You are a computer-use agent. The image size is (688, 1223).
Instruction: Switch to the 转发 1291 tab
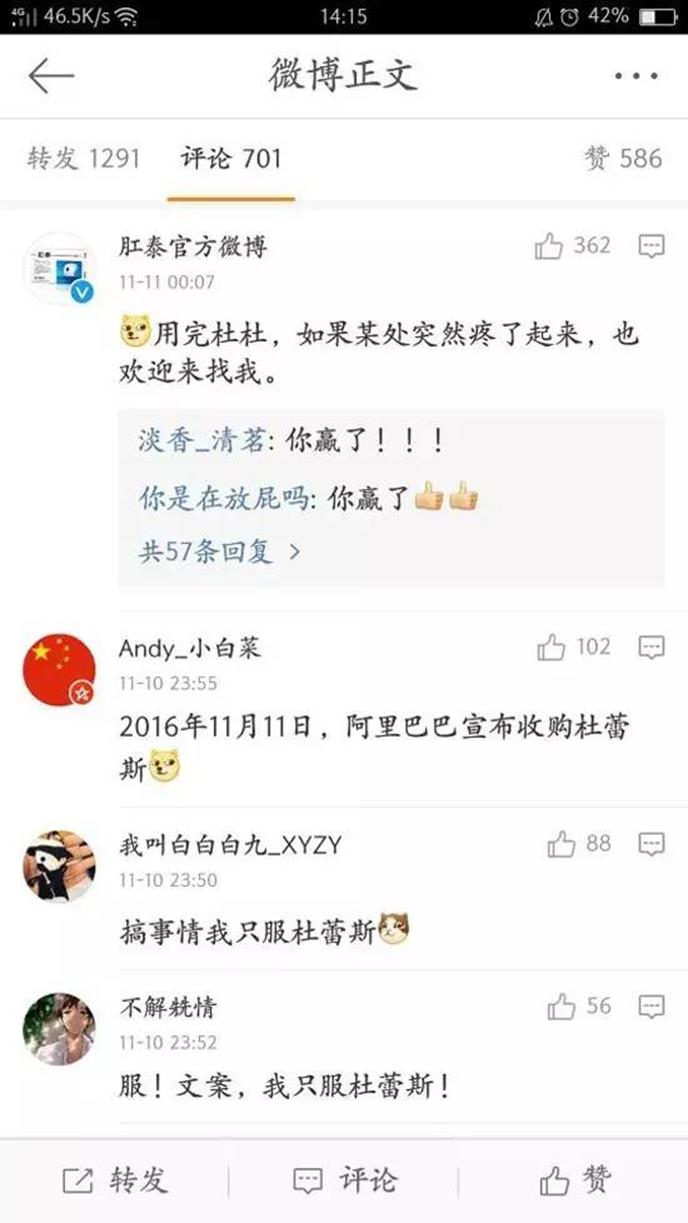pos(84,158)
